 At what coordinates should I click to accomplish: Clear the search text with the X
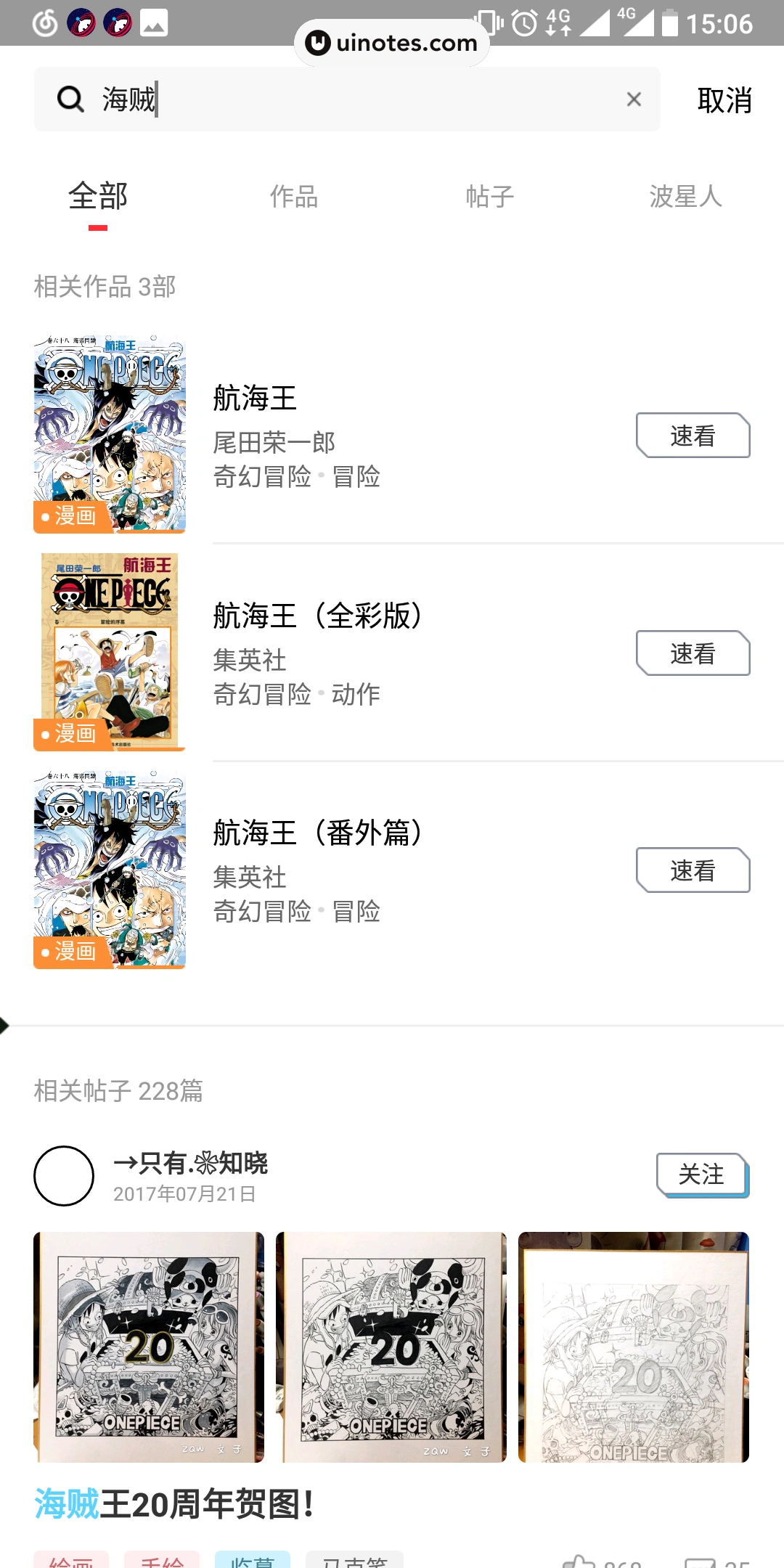coord(634,99)
